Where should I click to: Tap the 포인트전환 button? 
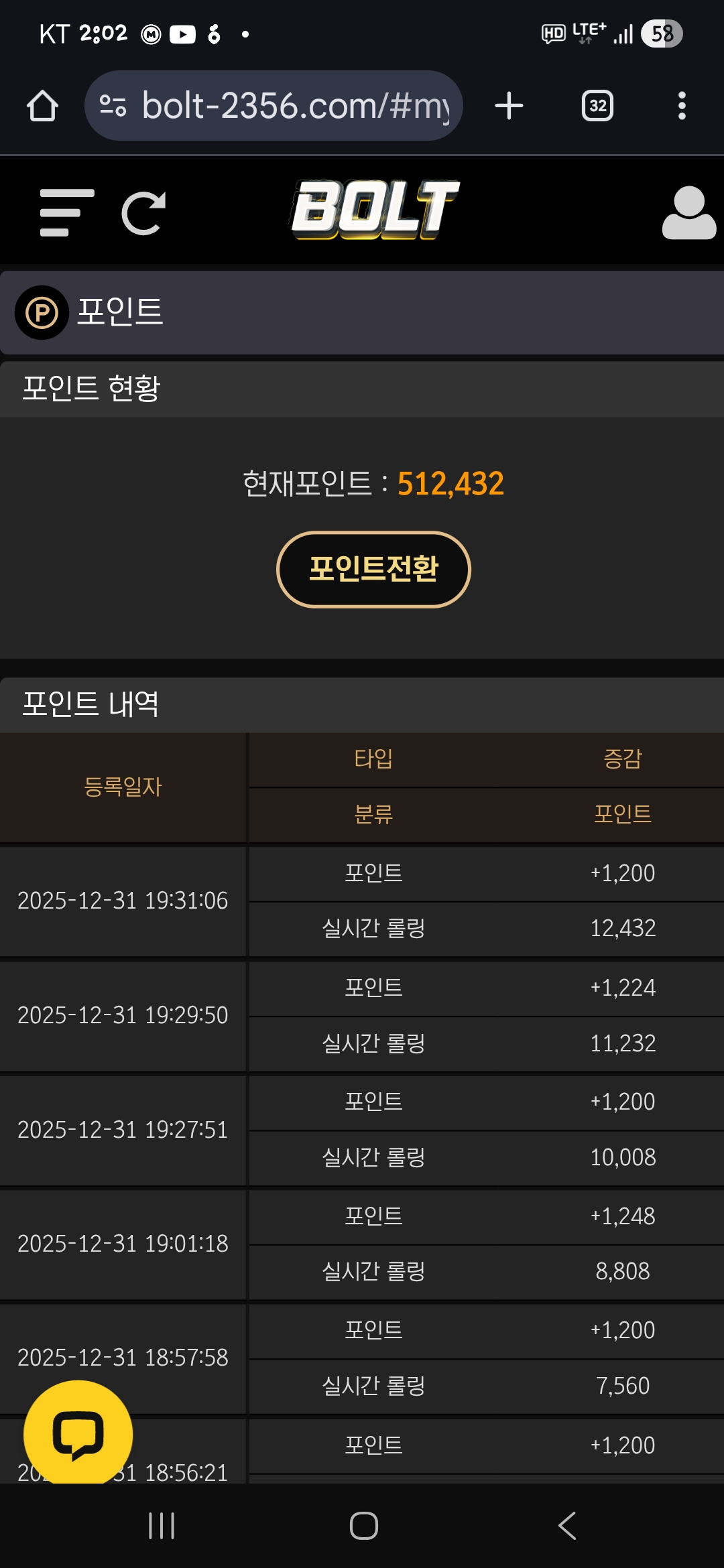tap(373, 569)
